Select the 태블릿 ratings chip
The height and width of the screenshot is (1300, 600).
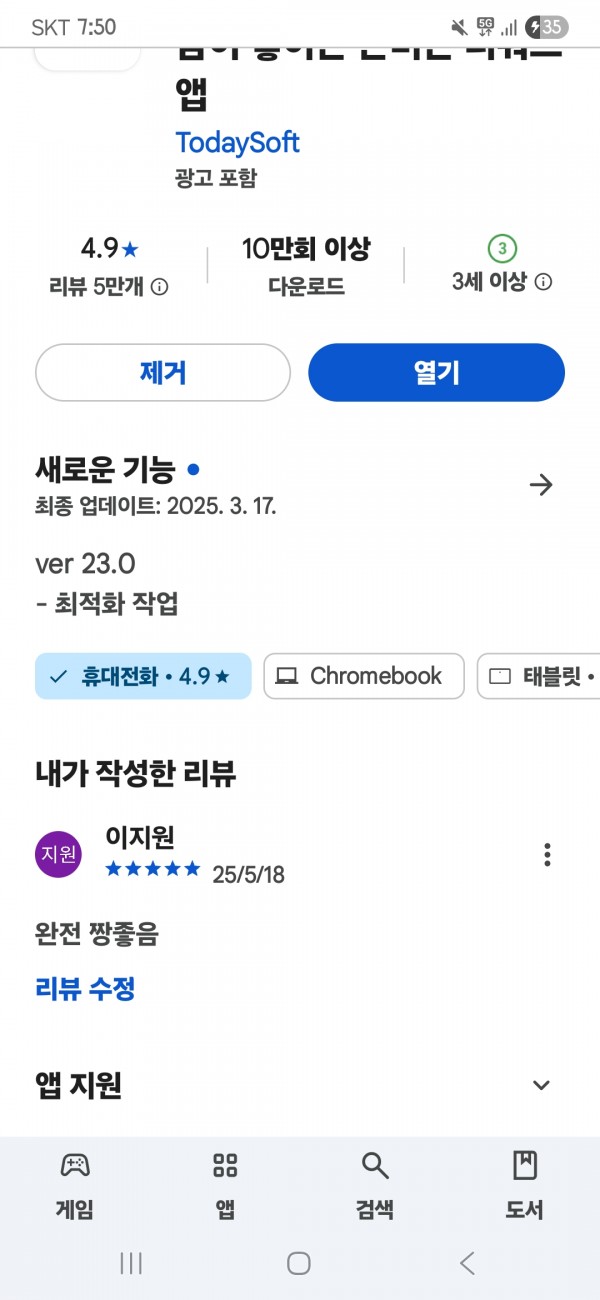(540, 676)
